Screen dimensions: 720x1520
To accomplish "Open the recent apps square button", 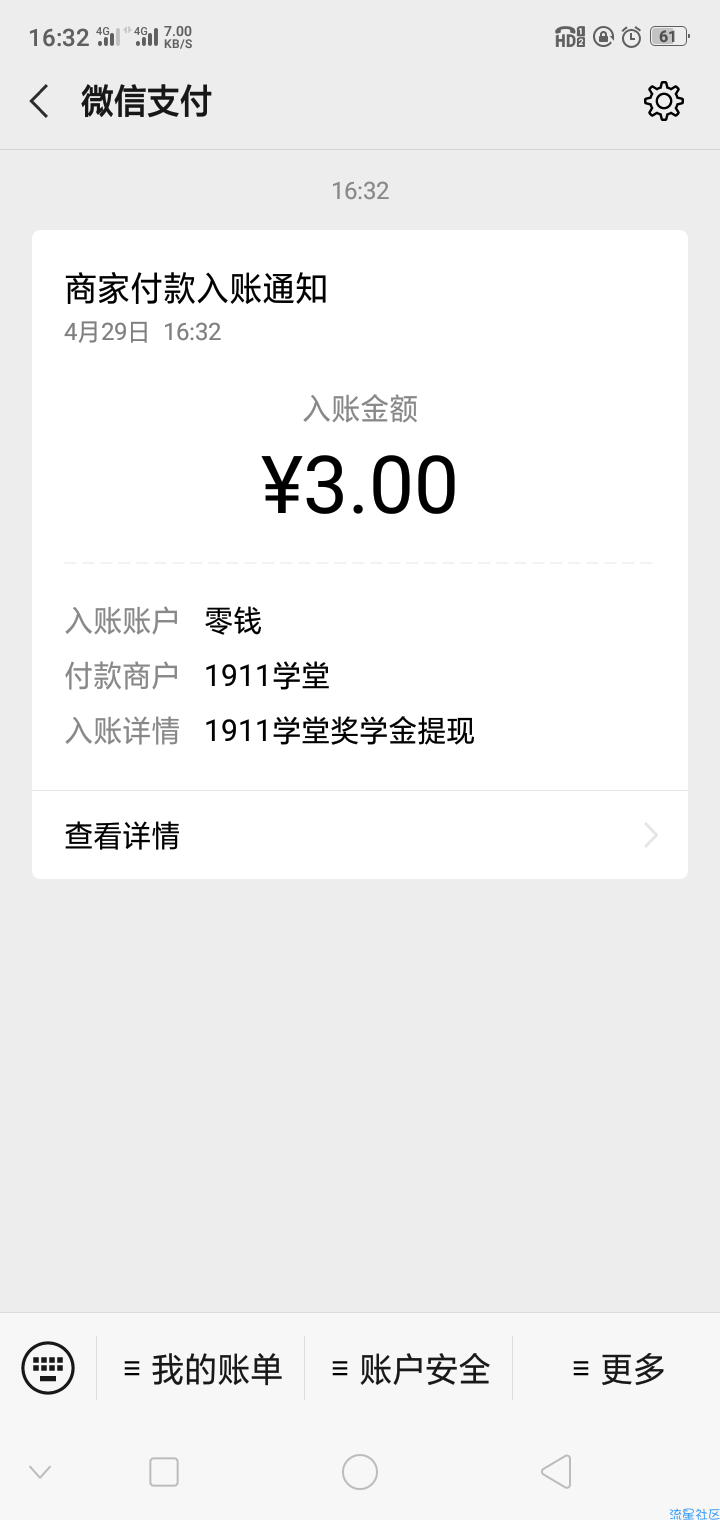I will 164,1472.
